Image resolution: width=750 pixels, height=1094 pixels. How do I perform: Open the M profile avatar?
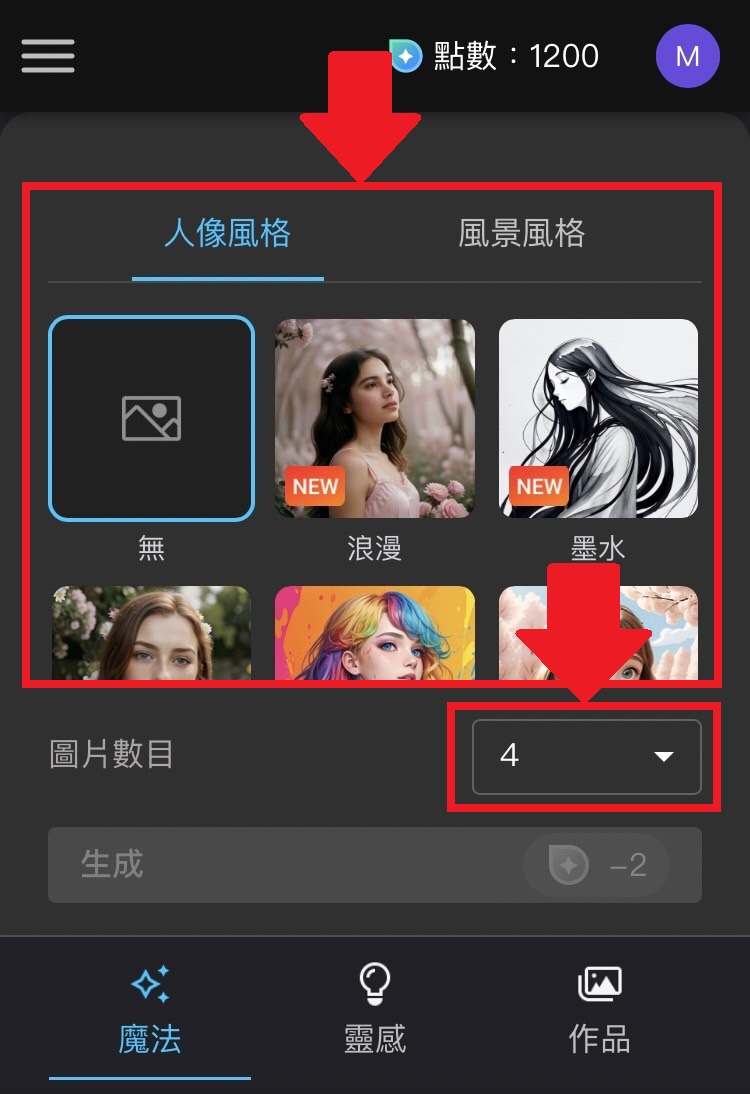point(687,56)
